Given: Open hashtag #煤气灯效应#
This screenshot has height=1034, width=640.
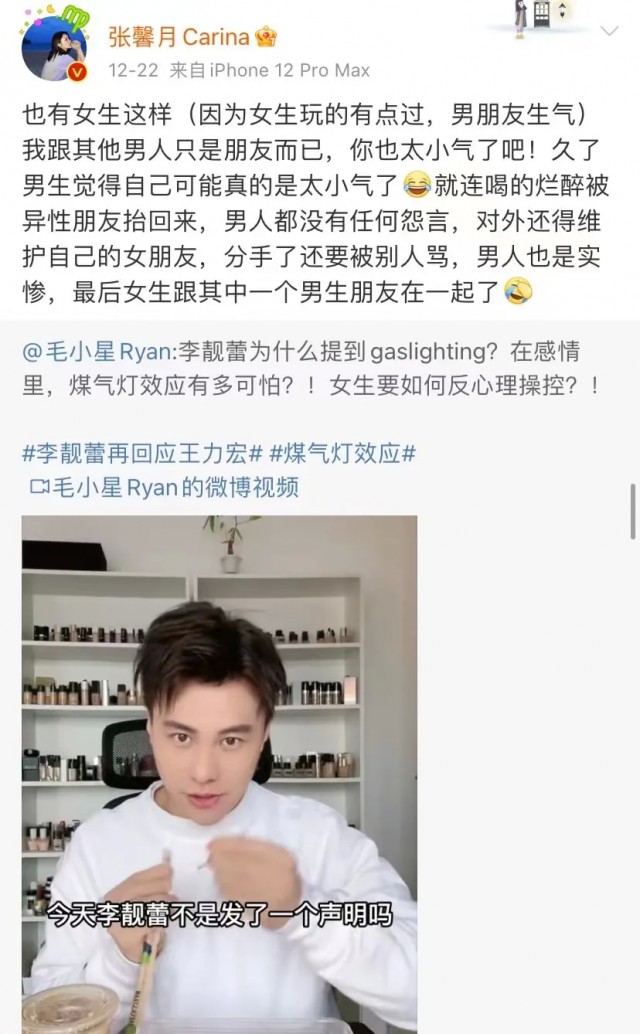Looking at the screenshot, I should [343, 453].
